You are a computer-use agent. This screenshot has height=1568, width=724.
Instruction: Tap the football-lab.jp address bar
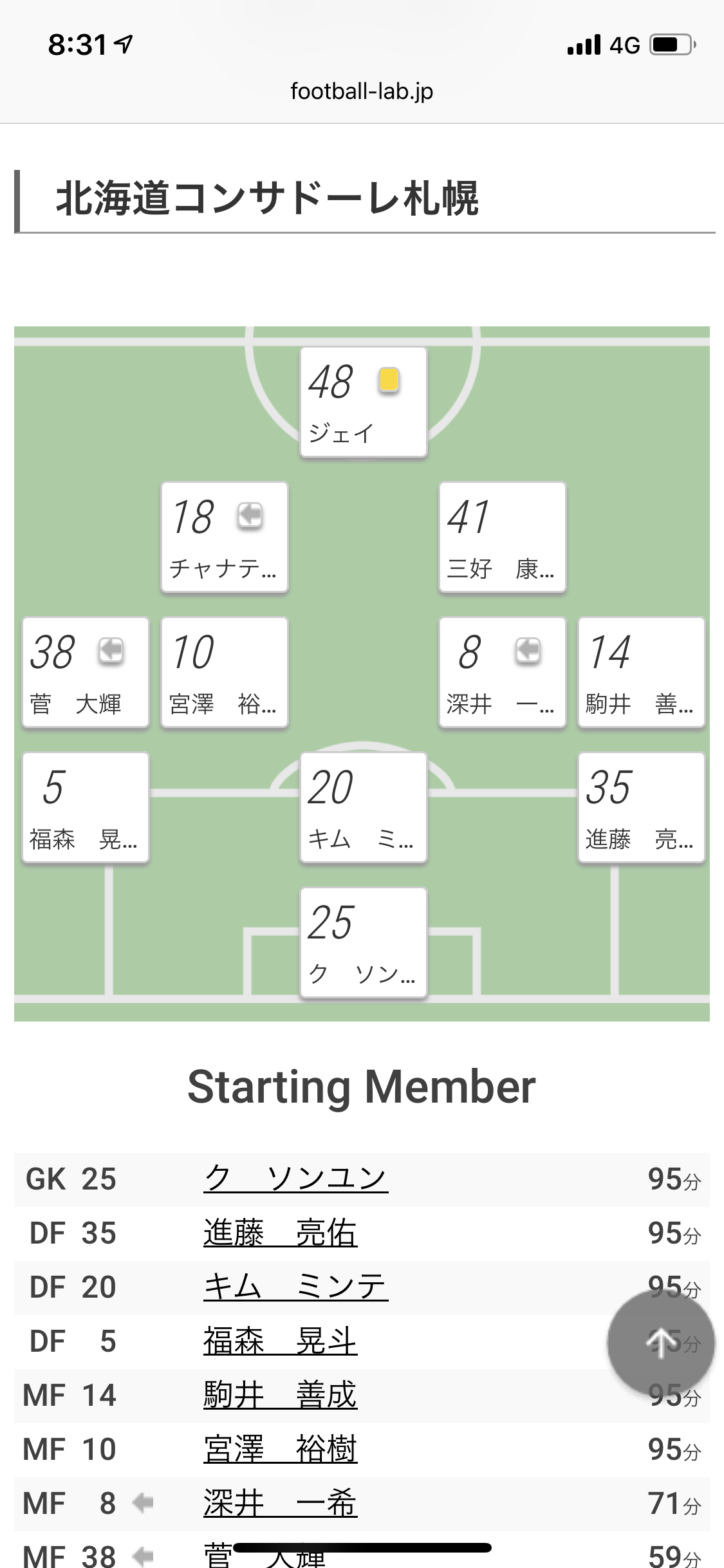pos(362,91)
